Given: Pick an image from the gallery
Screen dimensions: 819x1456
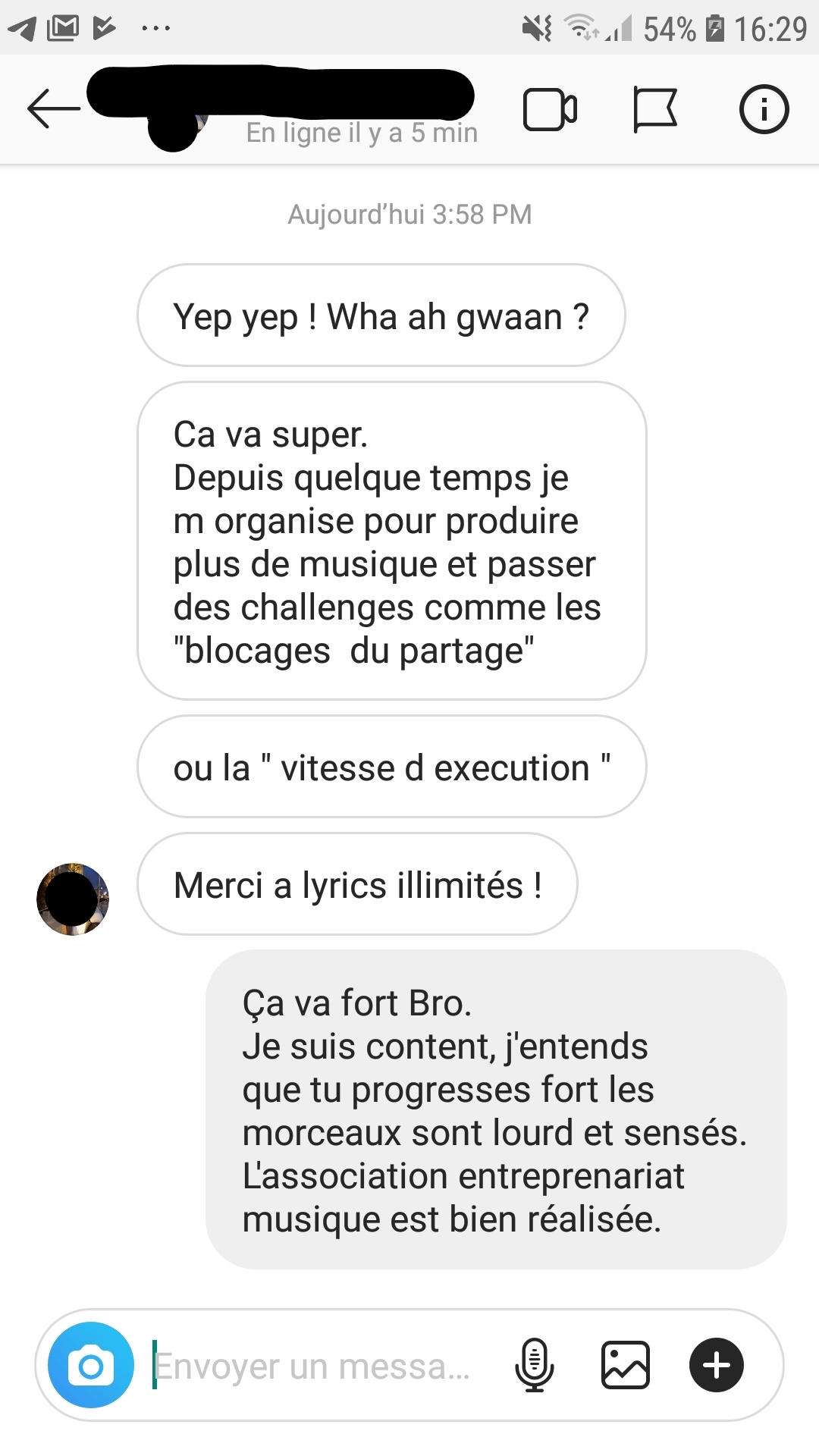Looking at the screenshot, I should pos(626,1366).
